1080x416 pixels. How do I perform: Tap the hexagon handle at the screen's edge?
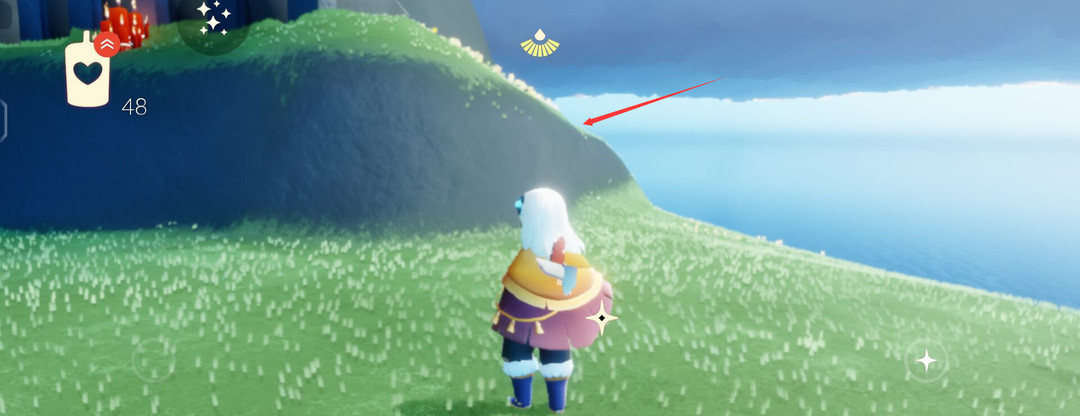pyautogui.click(x=4, y=118)
